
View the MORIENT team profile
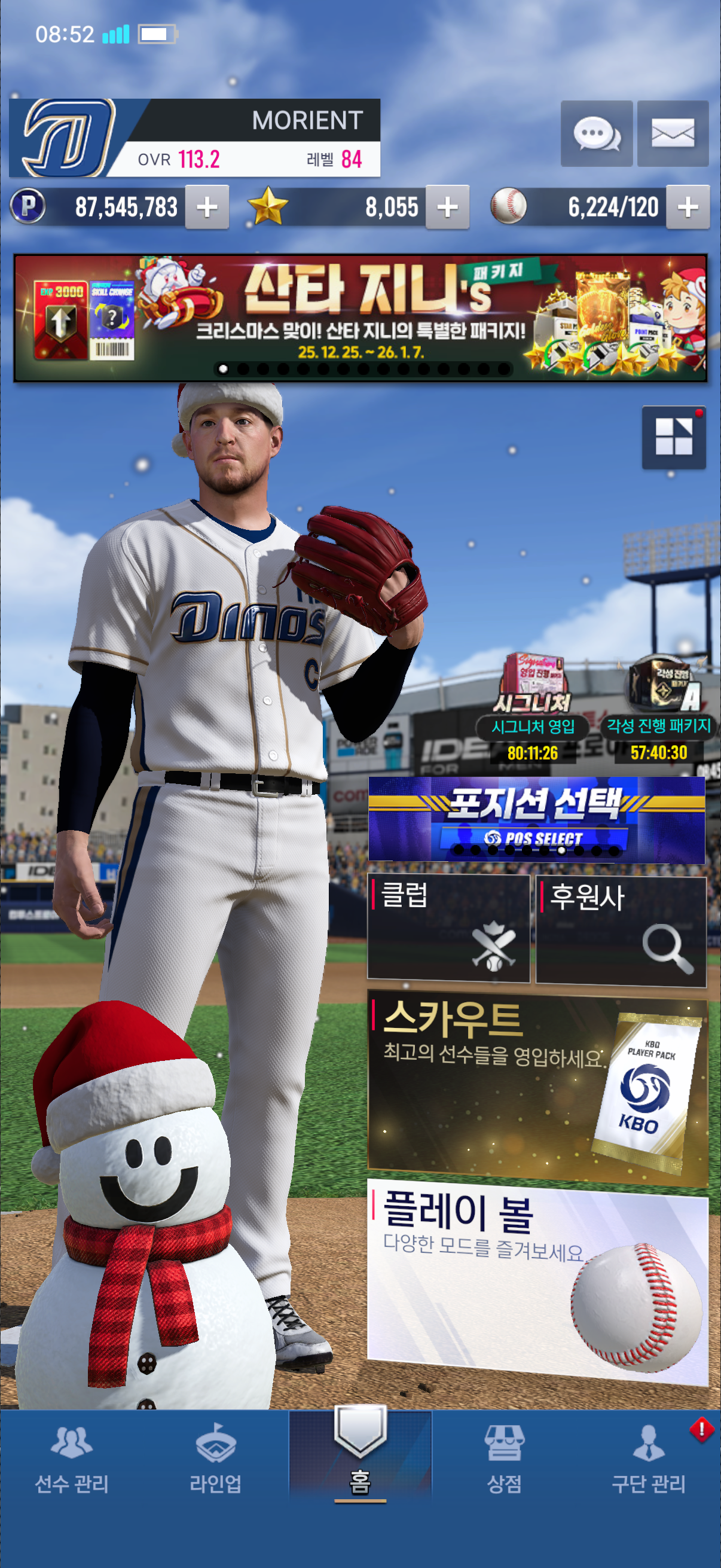[x=195, y=138]
